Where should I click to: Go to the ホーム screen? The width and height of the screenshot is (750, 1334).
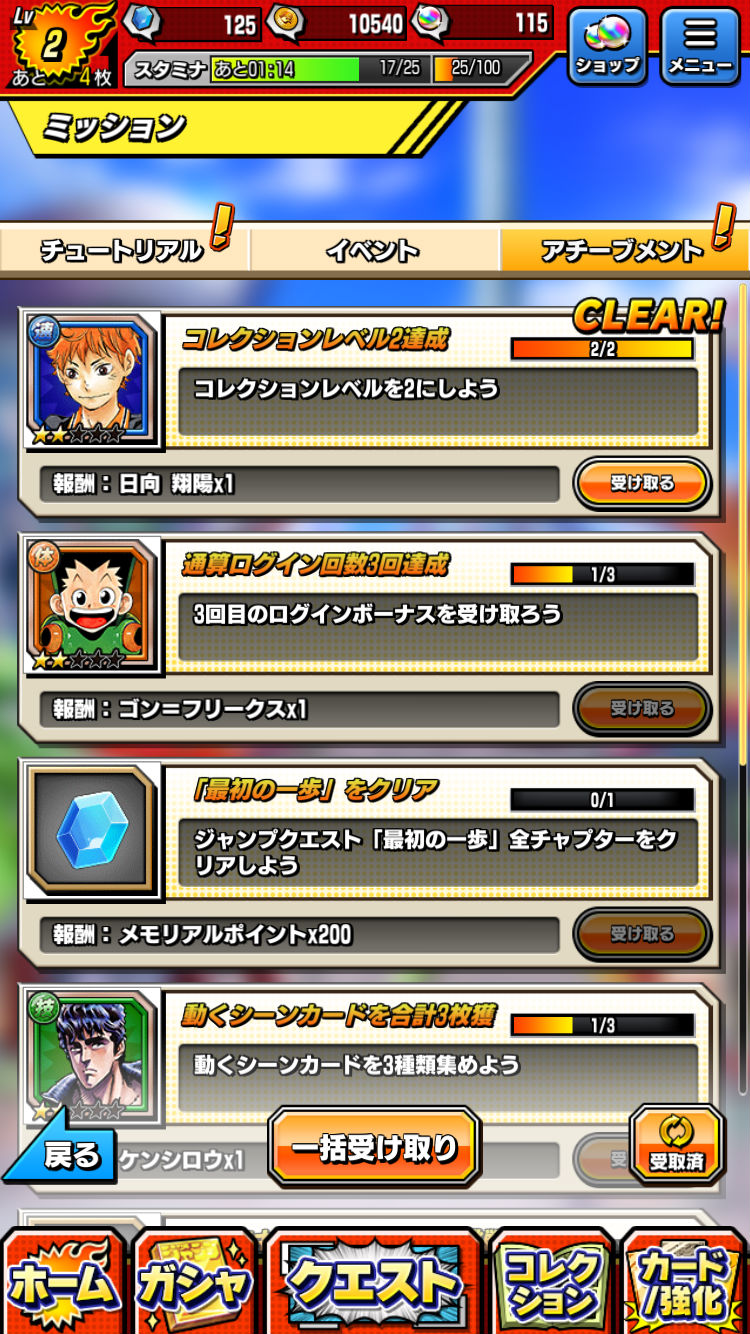pos(64,1284)
